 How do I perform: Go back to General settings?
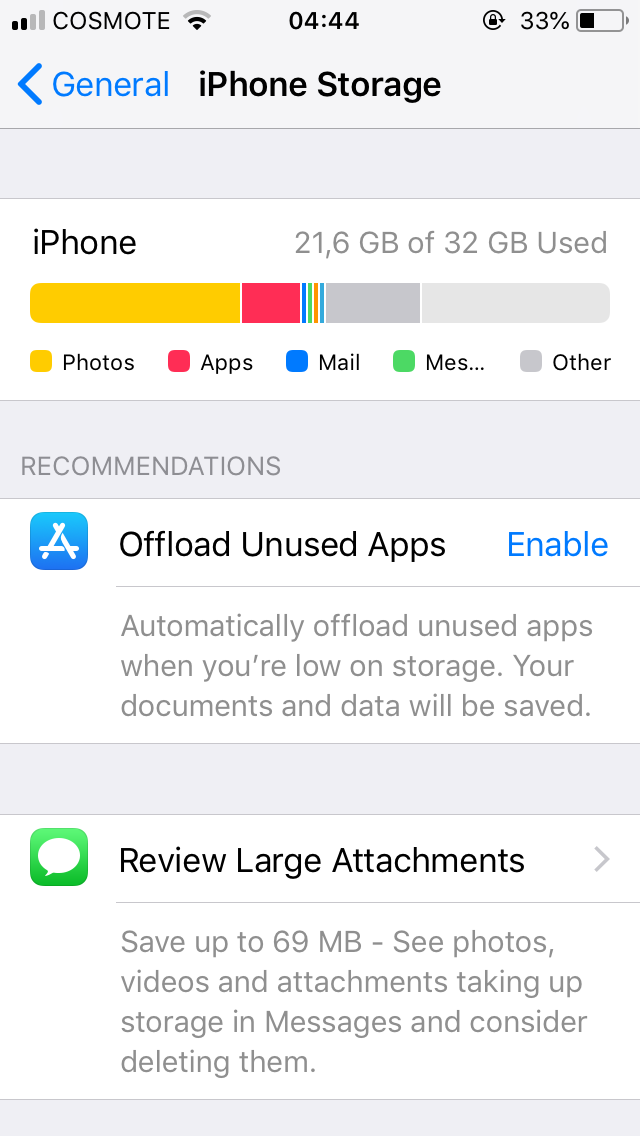tap(93, 85)
